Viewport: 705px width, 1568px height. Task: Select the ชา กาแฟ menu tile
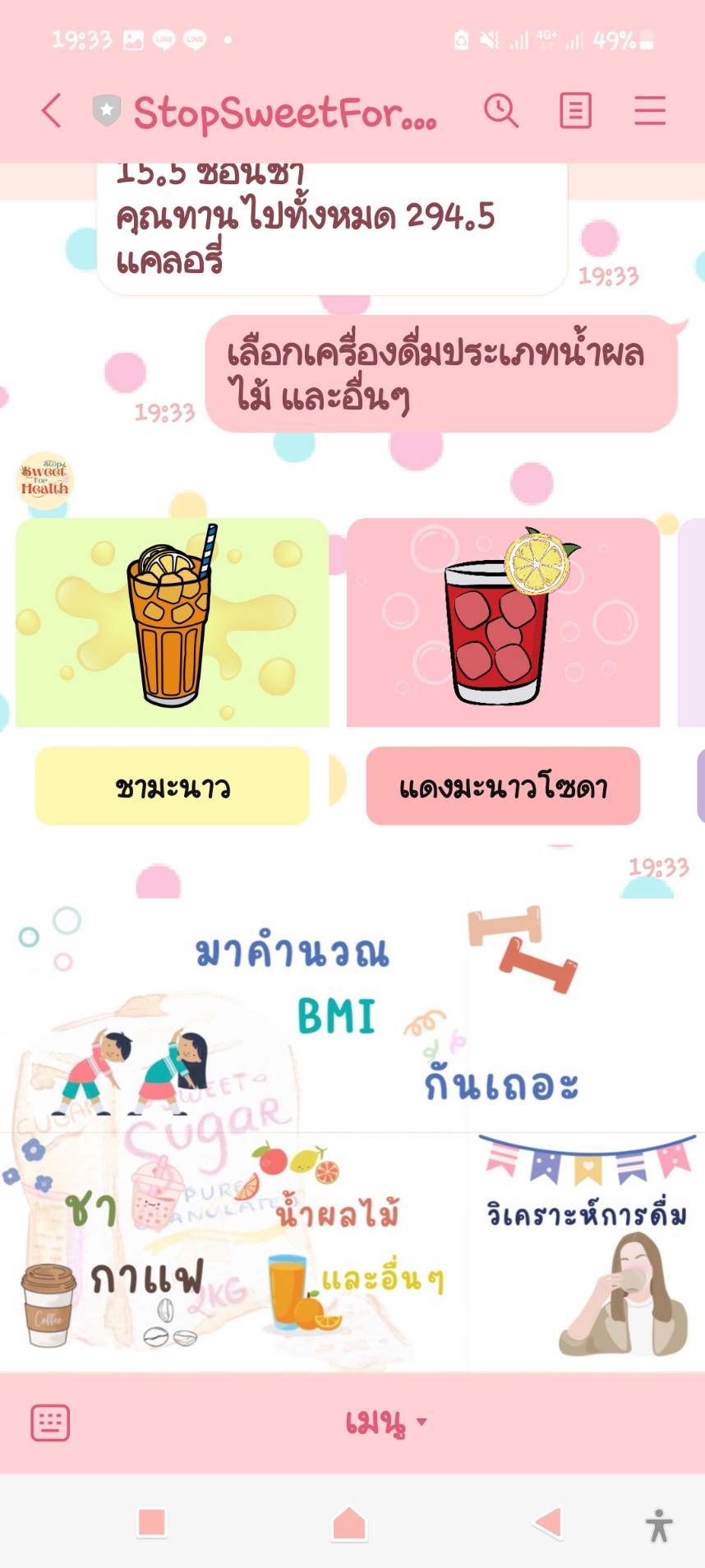point(115,1250)
